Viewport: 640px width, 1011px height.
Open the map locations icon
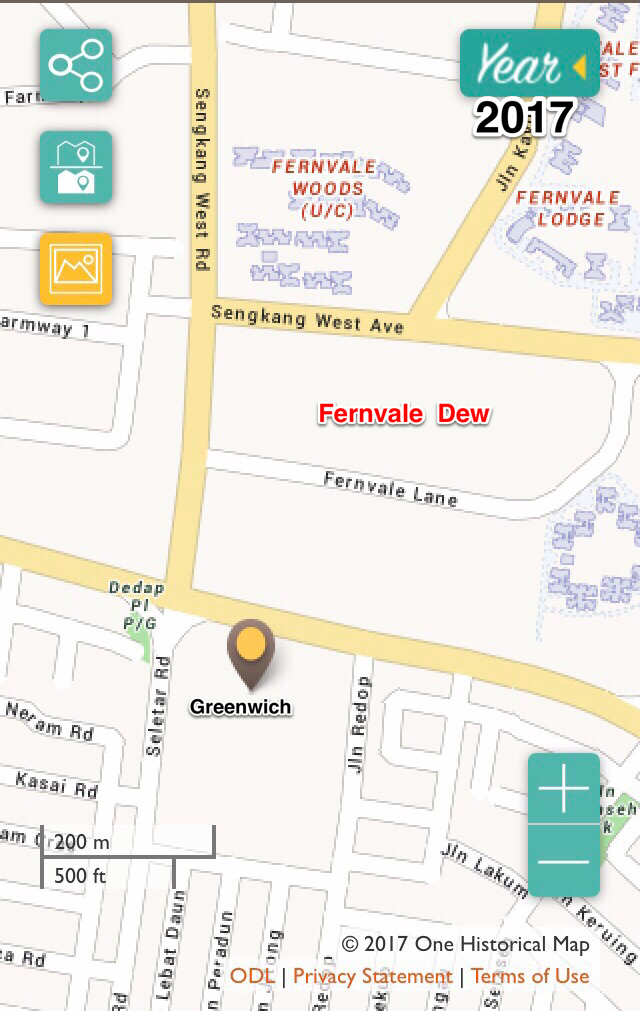point(76,167)
